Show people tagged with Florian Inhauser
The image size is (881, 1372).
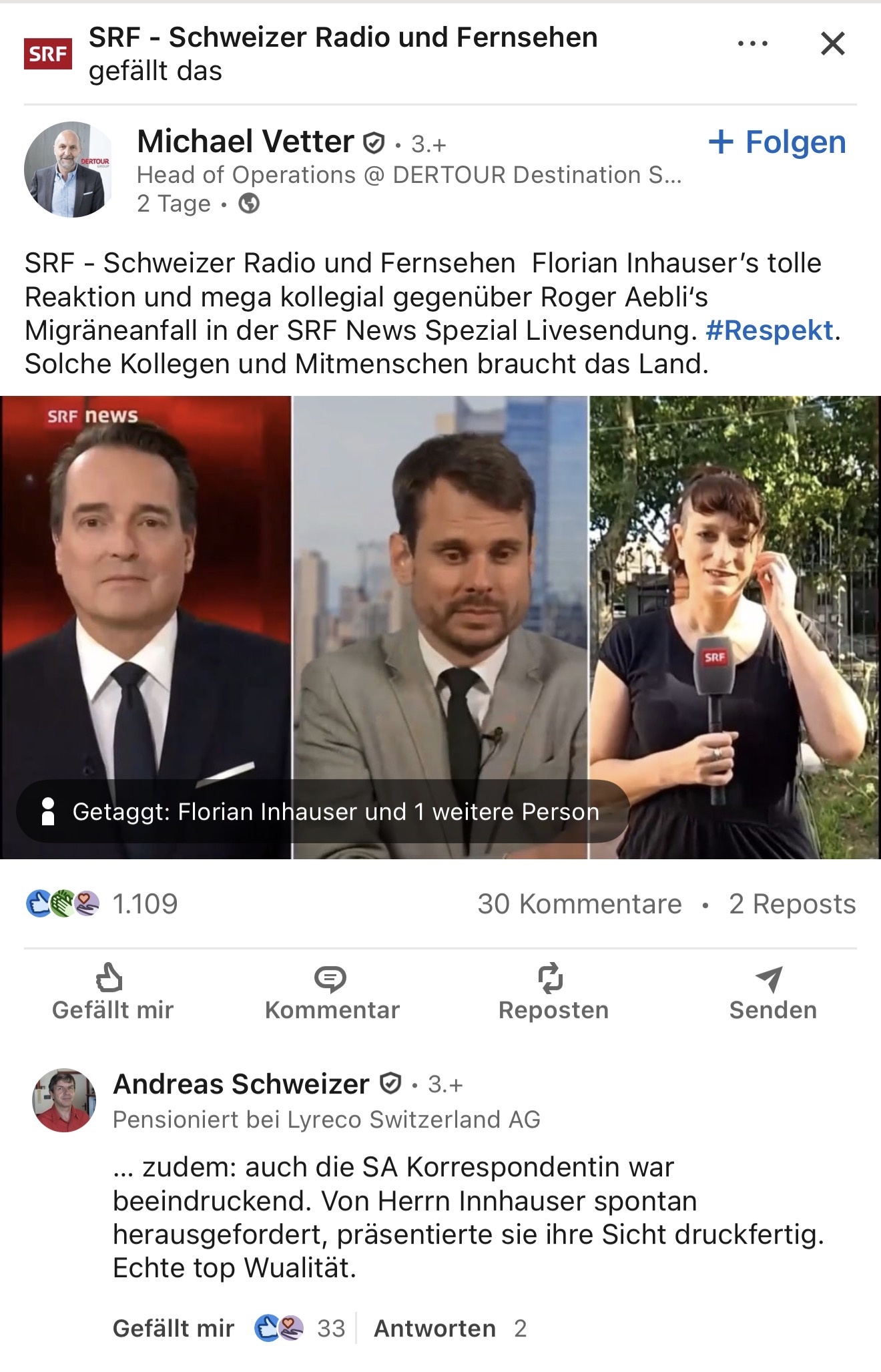point(323,812)
